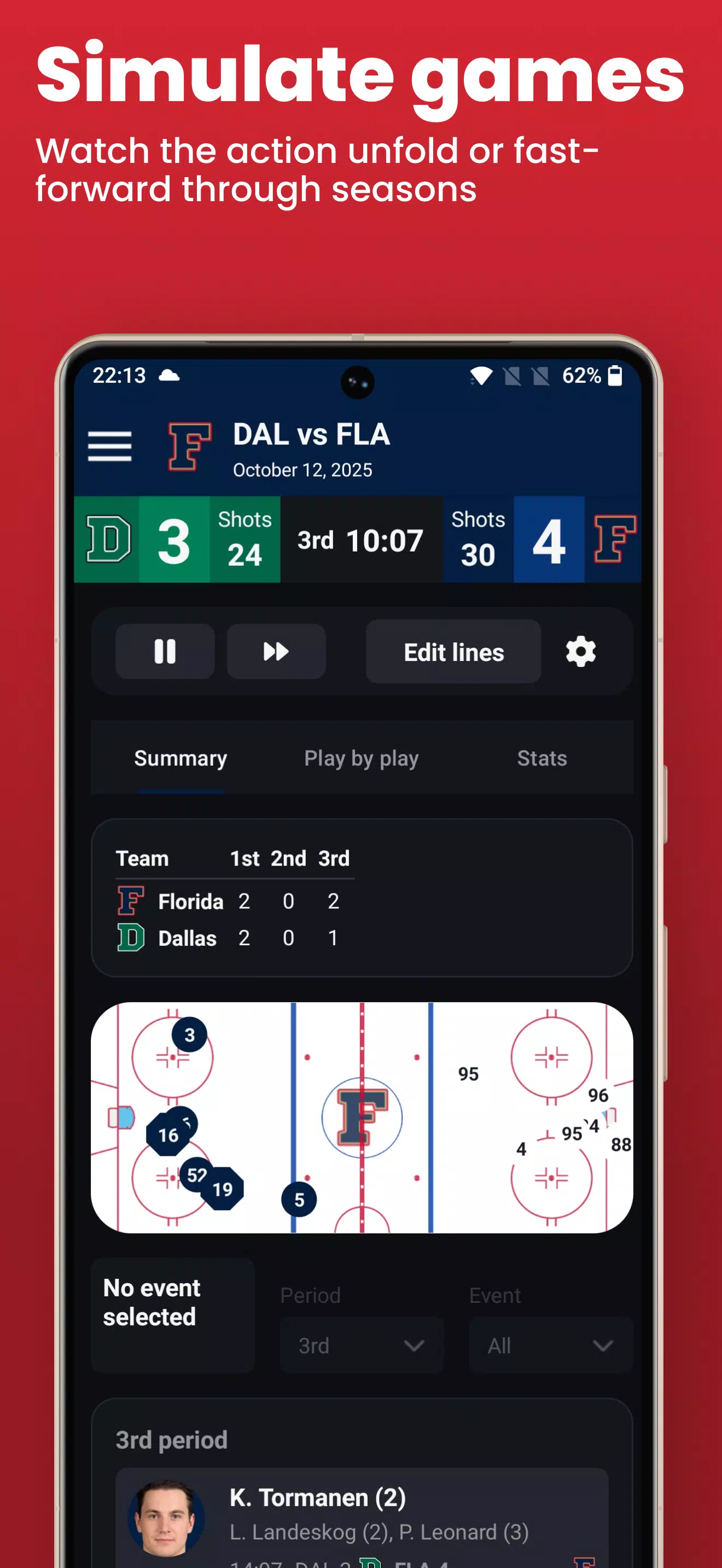The height and width of the screenshot is (1568, 722).
Task: Switch to the Stats tab
Action: point(541,758)
